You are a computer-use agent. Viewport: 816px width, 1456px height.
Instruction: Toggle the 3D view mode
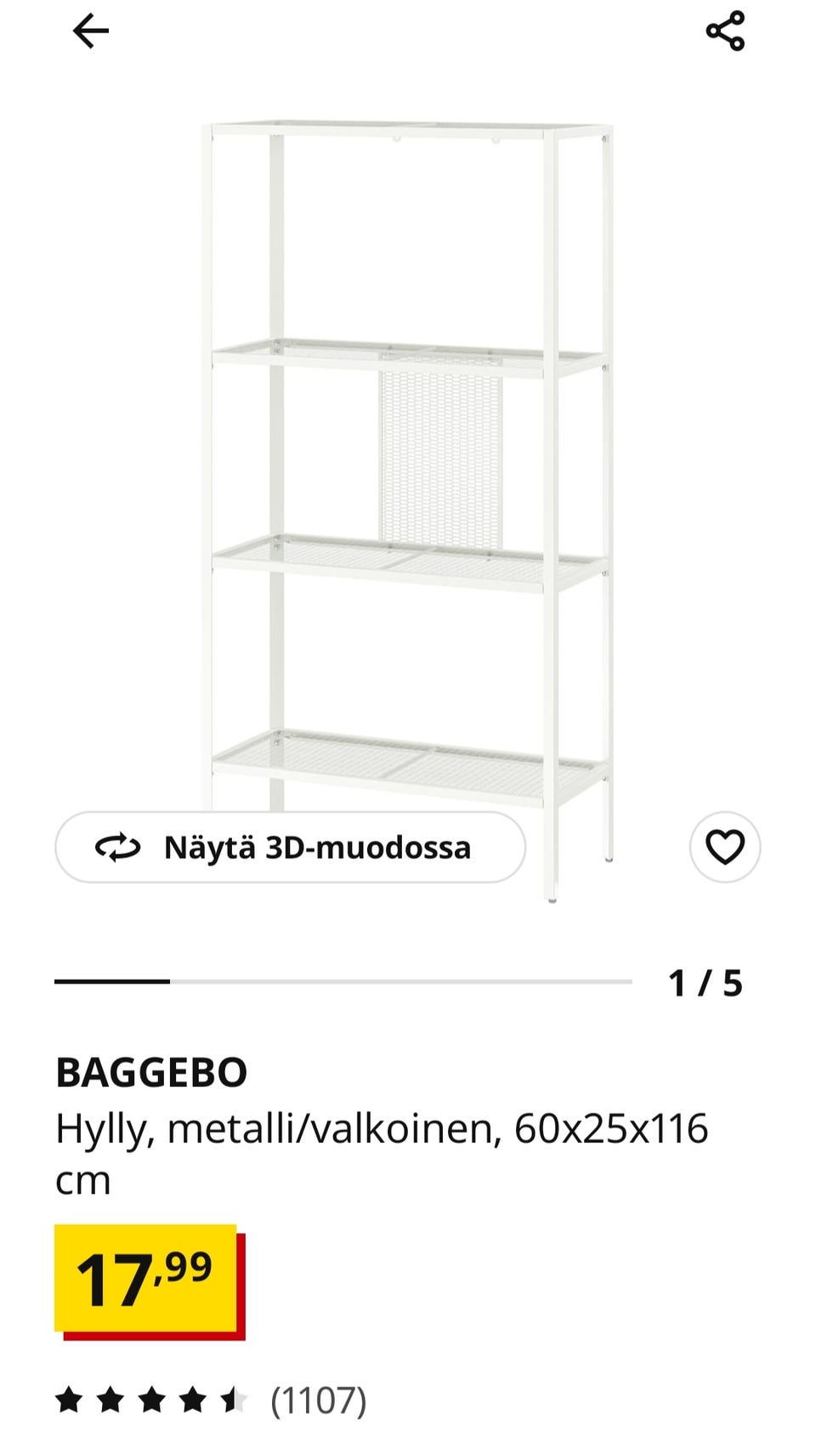(289, 847)
